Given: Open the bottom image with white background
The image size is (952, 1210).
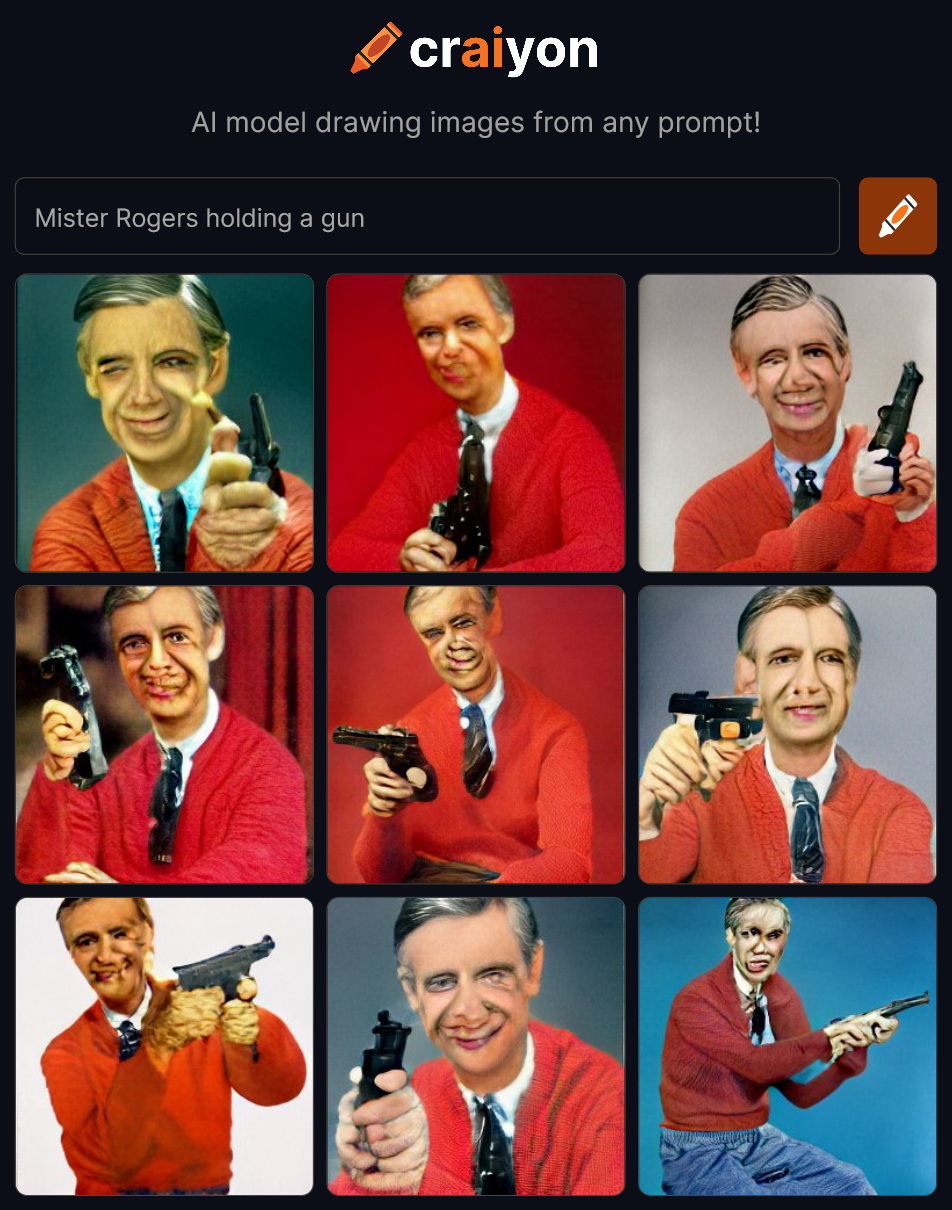Looking at the screenshot, I should tap(165, 1046).
